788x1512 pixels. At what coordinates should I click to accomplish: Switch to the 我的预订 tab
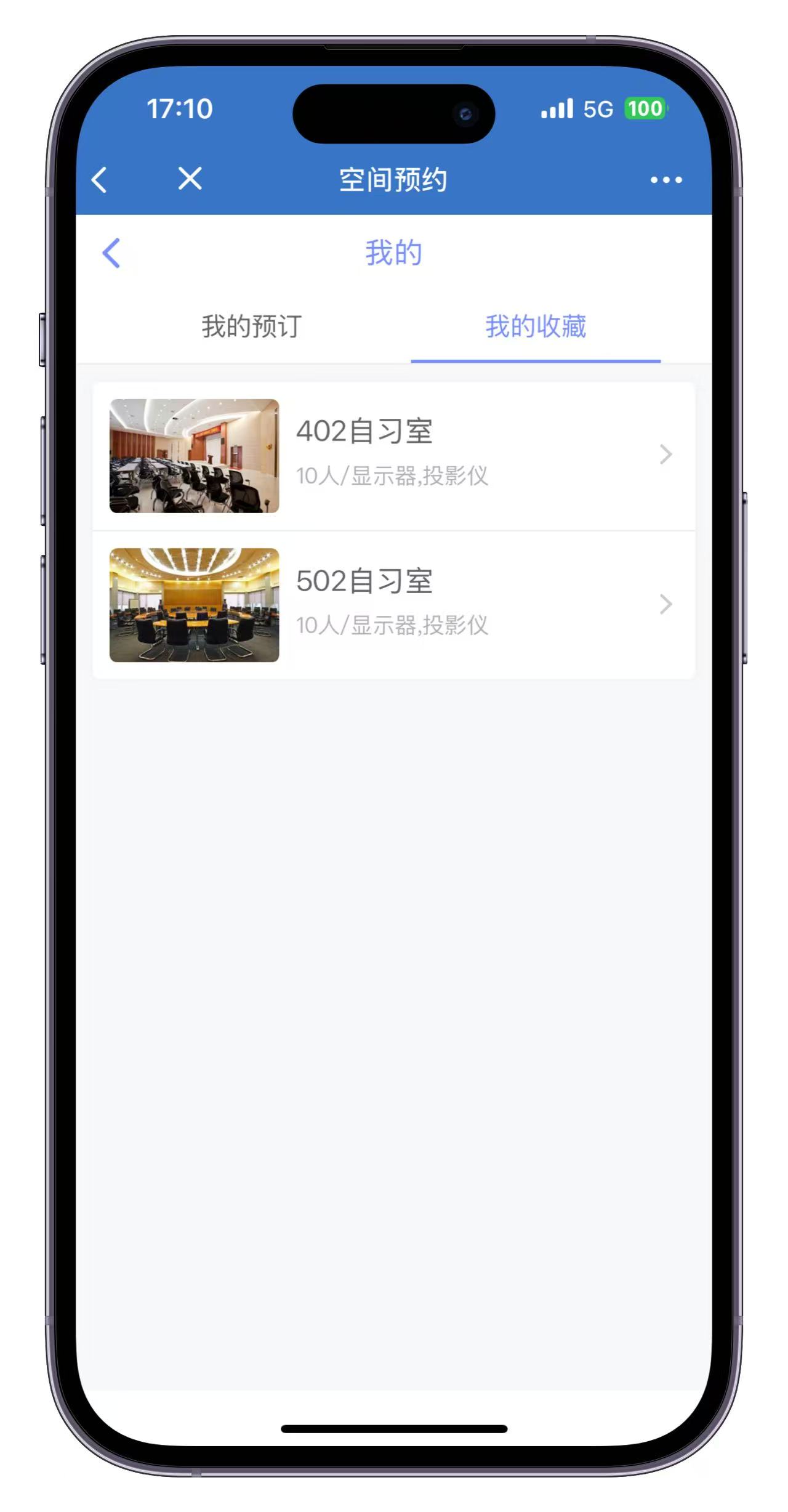252,326
